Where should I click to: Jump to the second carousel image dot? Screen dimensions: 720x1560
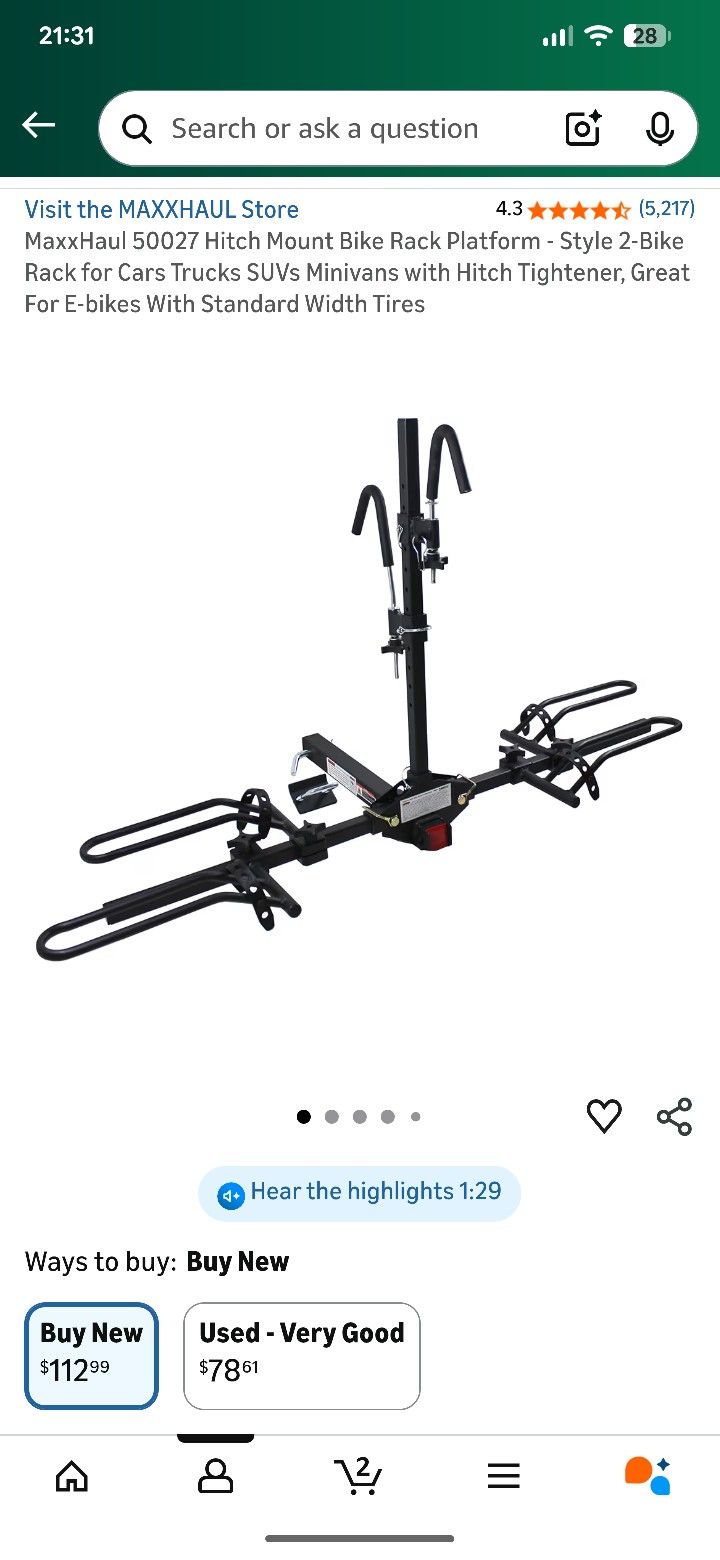click(x=332, y=1116)
